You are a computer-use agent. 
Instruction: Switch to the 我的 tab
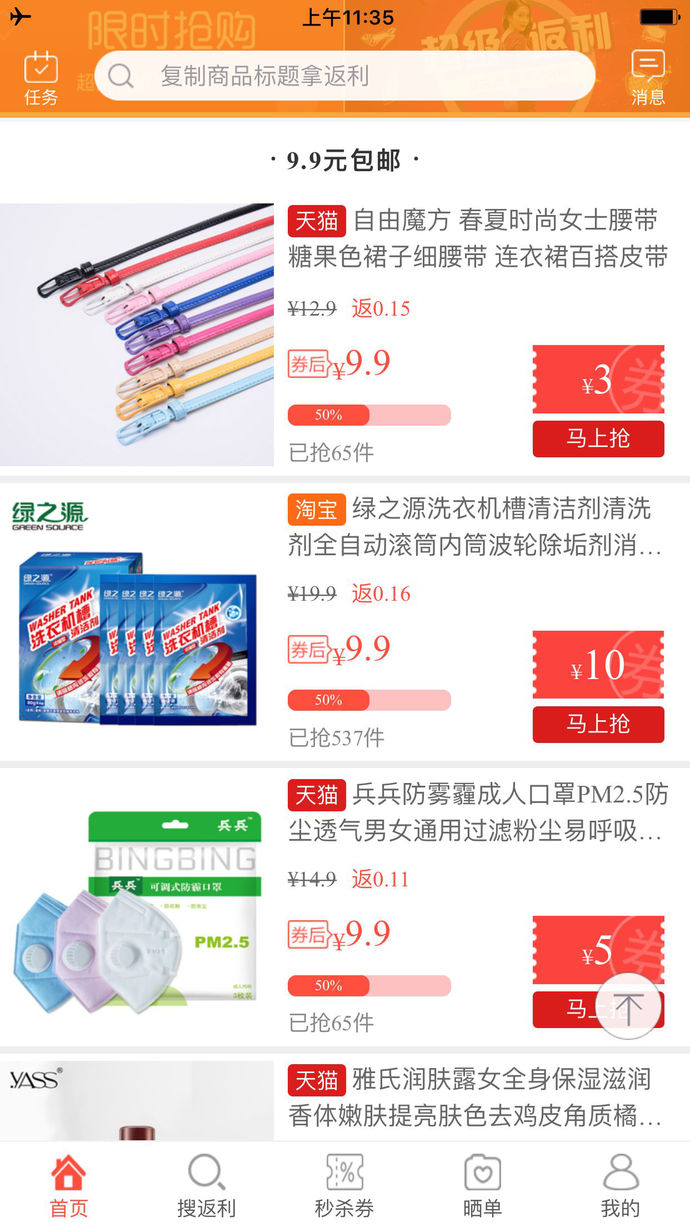click(620, 1186)
